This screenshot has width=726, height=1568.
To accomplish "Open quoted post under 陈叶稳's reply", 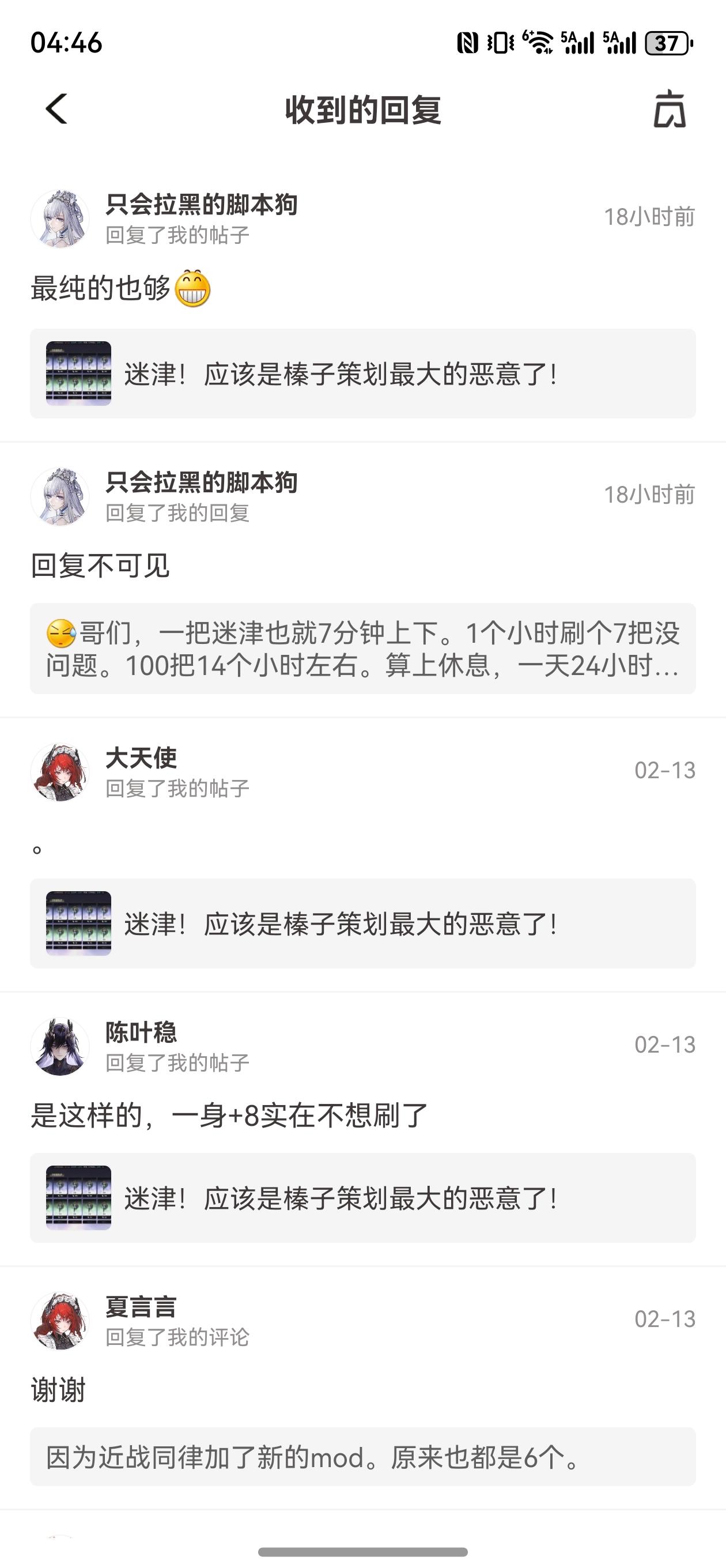I will (x=362, y=1198).
